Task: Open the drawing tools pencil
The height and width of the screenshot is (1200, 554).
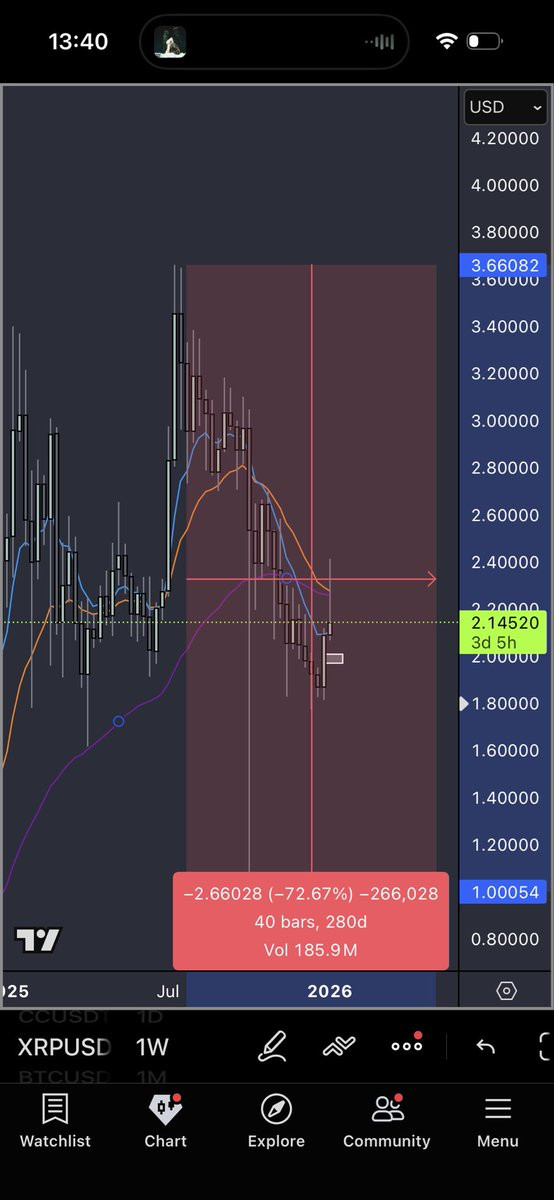Action: (x=272, y=1046)
